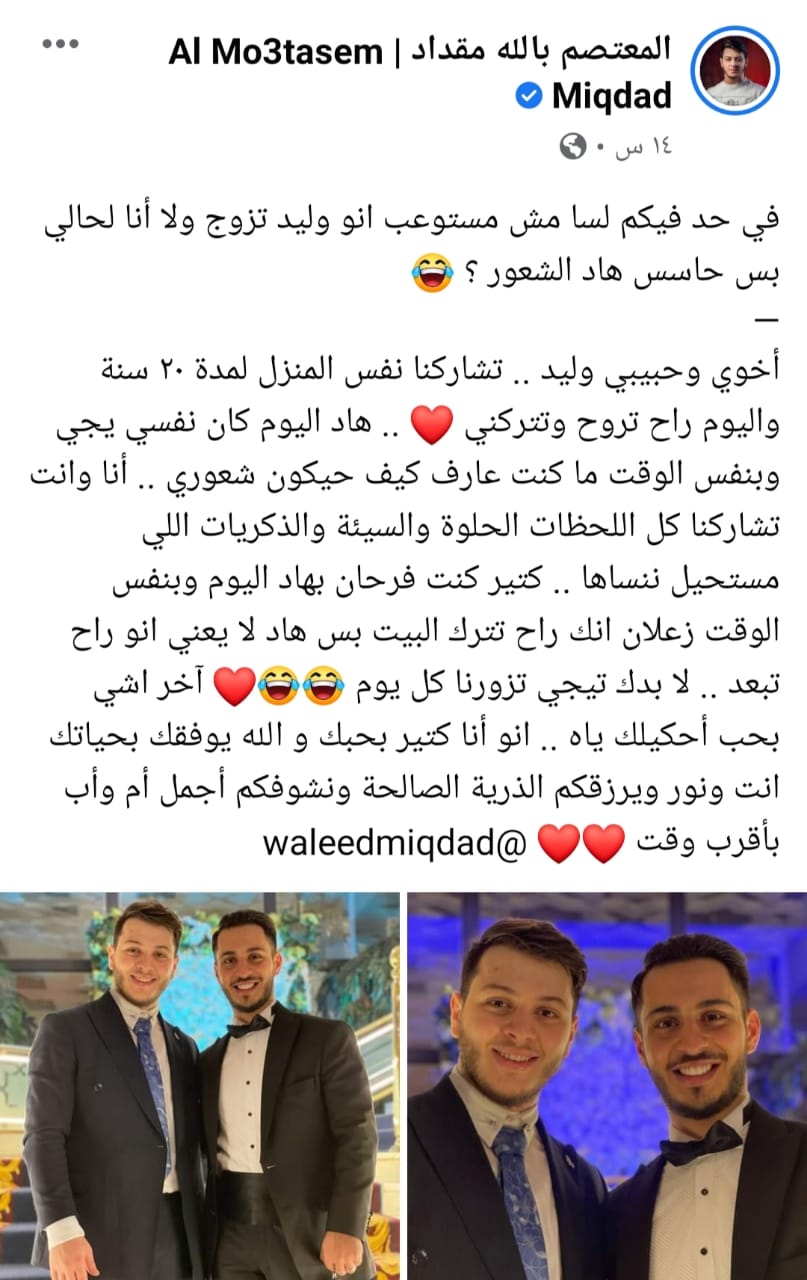This screenshot has height=1280, width=807.
Task: Open the Al Mo3tasem Miqdad profile name
Action: click(420, 52)
